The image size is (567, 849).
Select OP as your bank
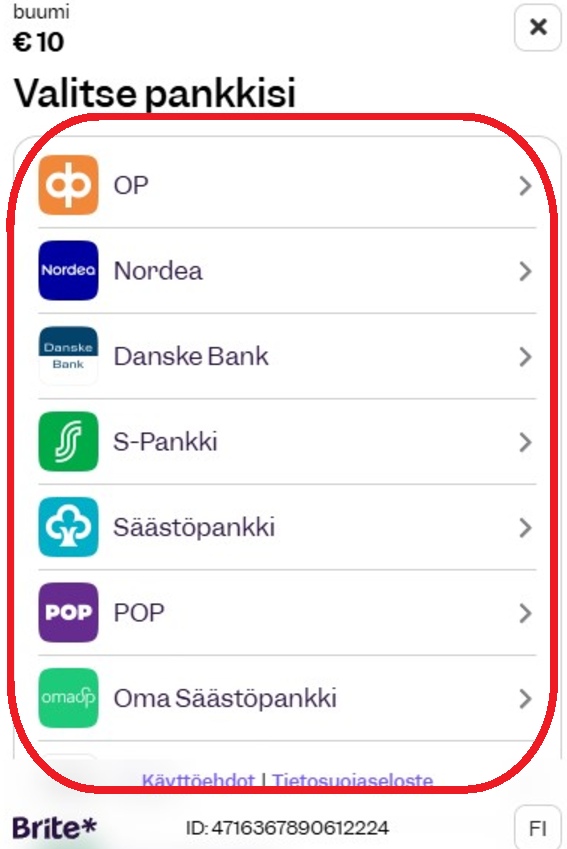287,185
